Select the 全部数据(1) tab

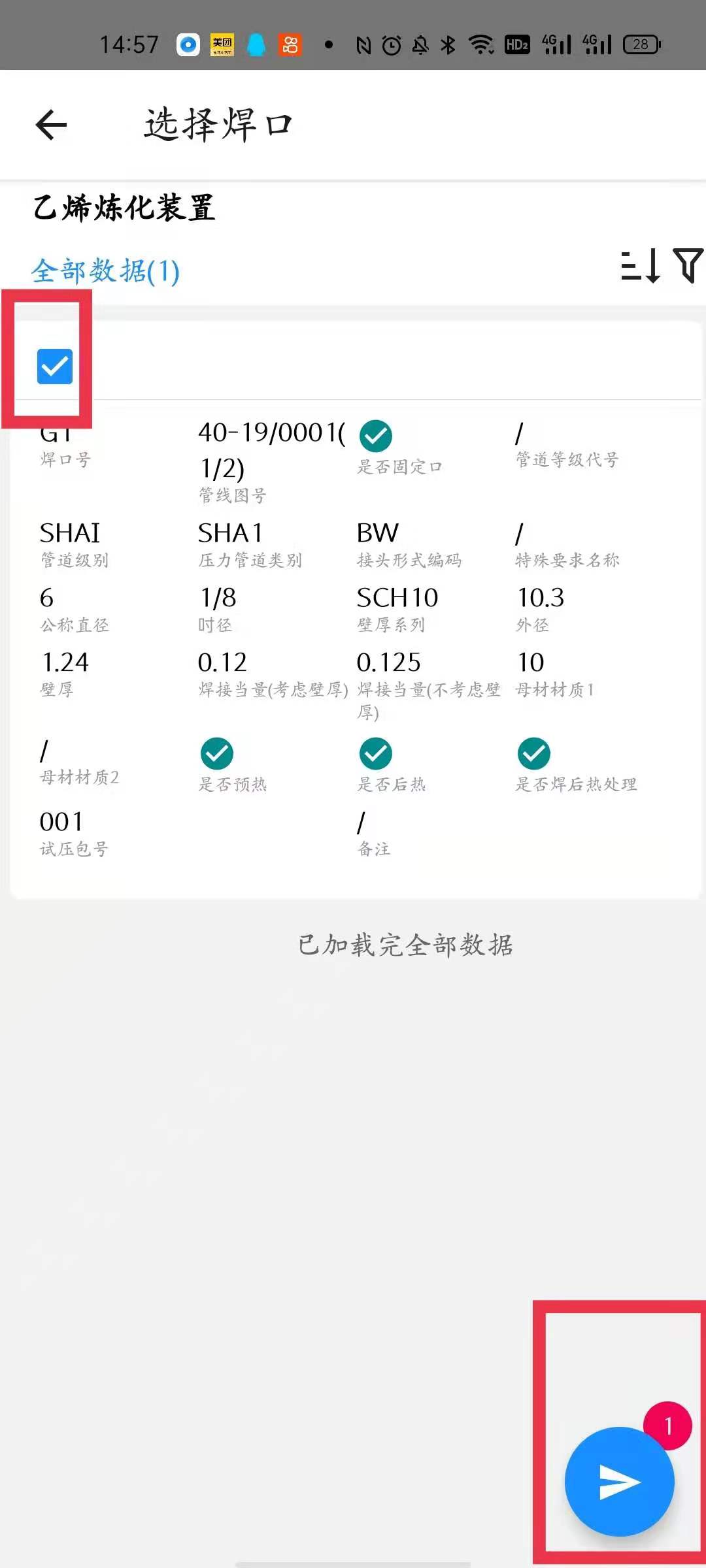(105, 271)
